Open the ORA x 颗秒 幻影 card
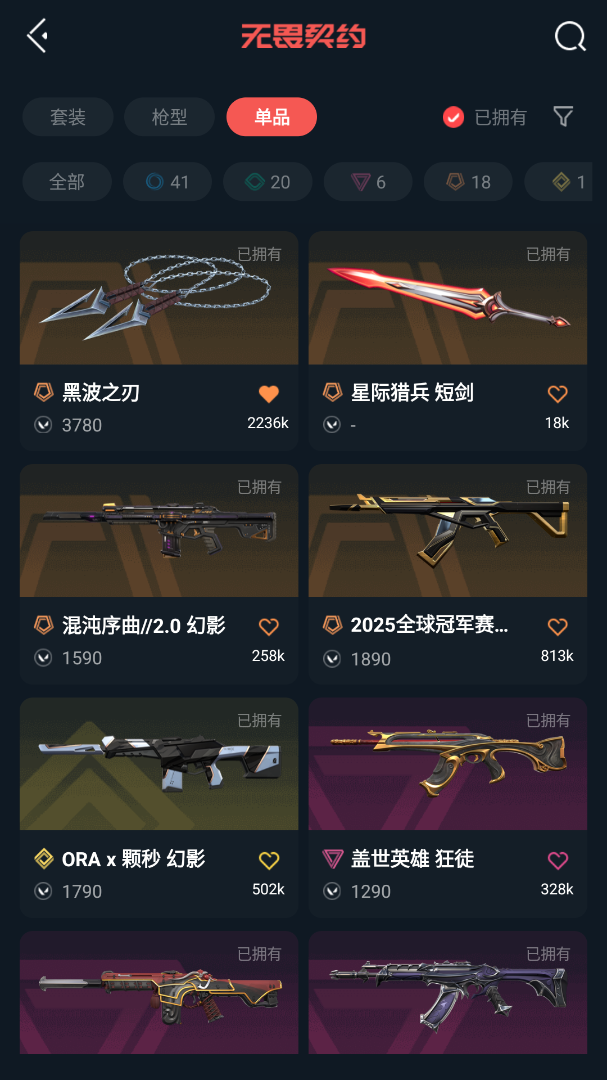The width and height of the screenshot is (607, 1080). tap(159, 807)
